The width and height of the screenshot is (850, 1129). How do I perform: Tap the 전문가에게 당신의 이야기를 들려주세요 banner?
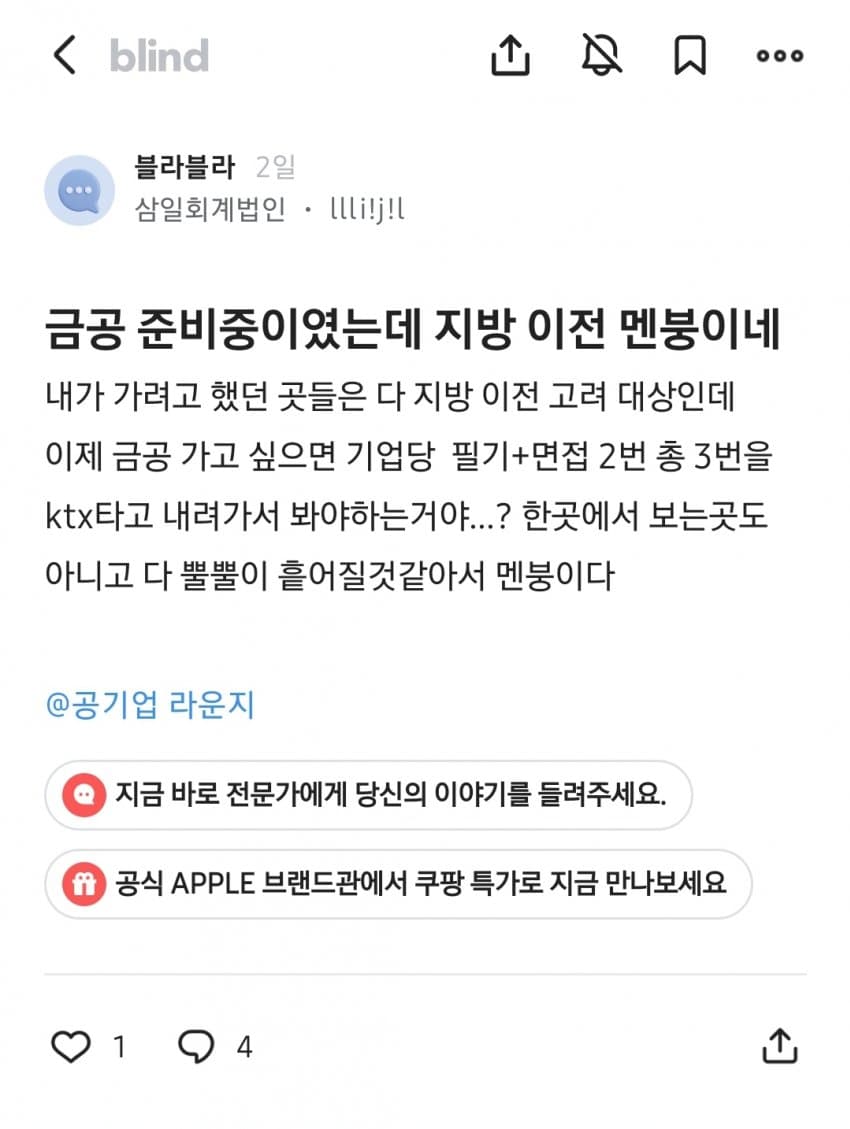[369, 795]
